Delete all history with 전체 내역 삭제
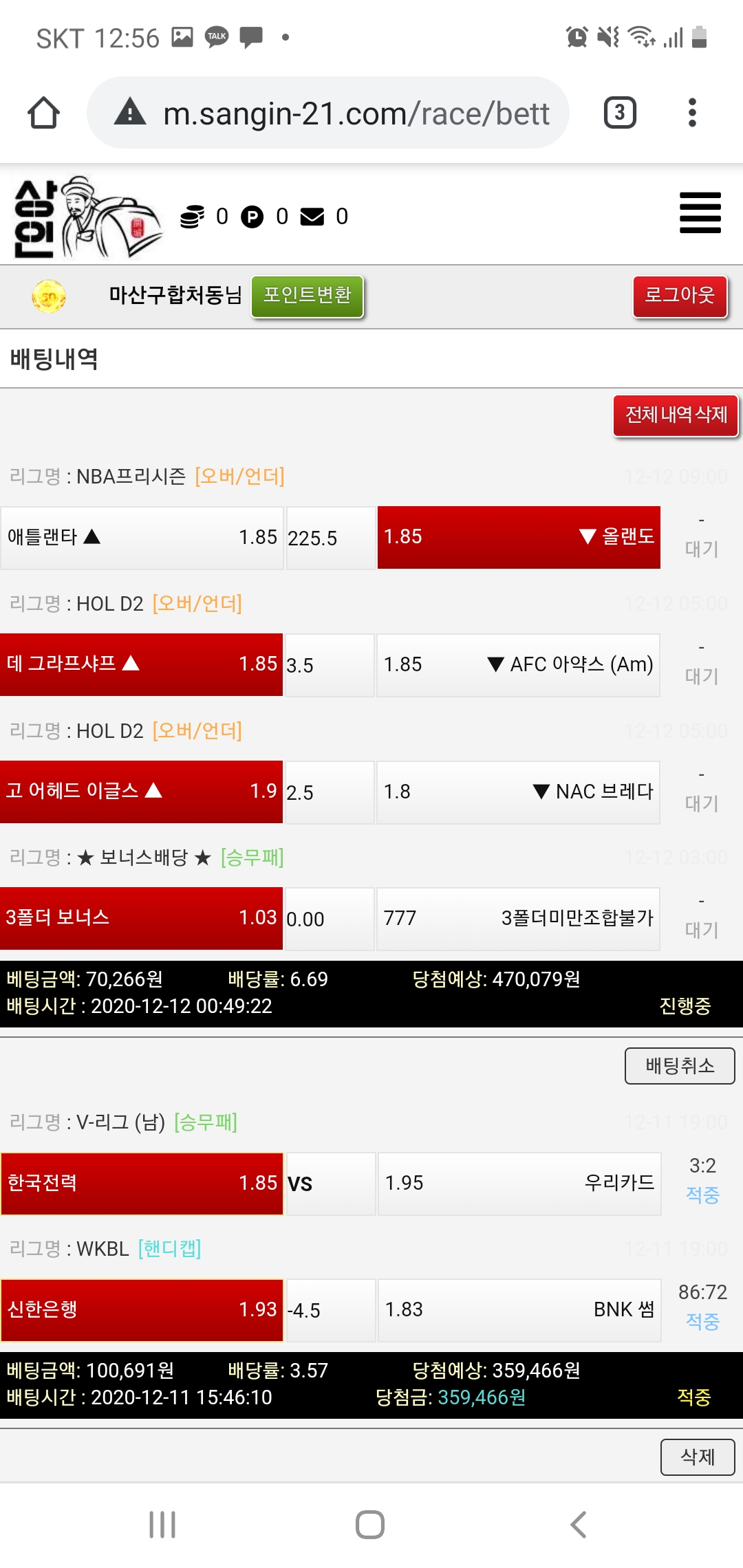 (x=676, y=415)
